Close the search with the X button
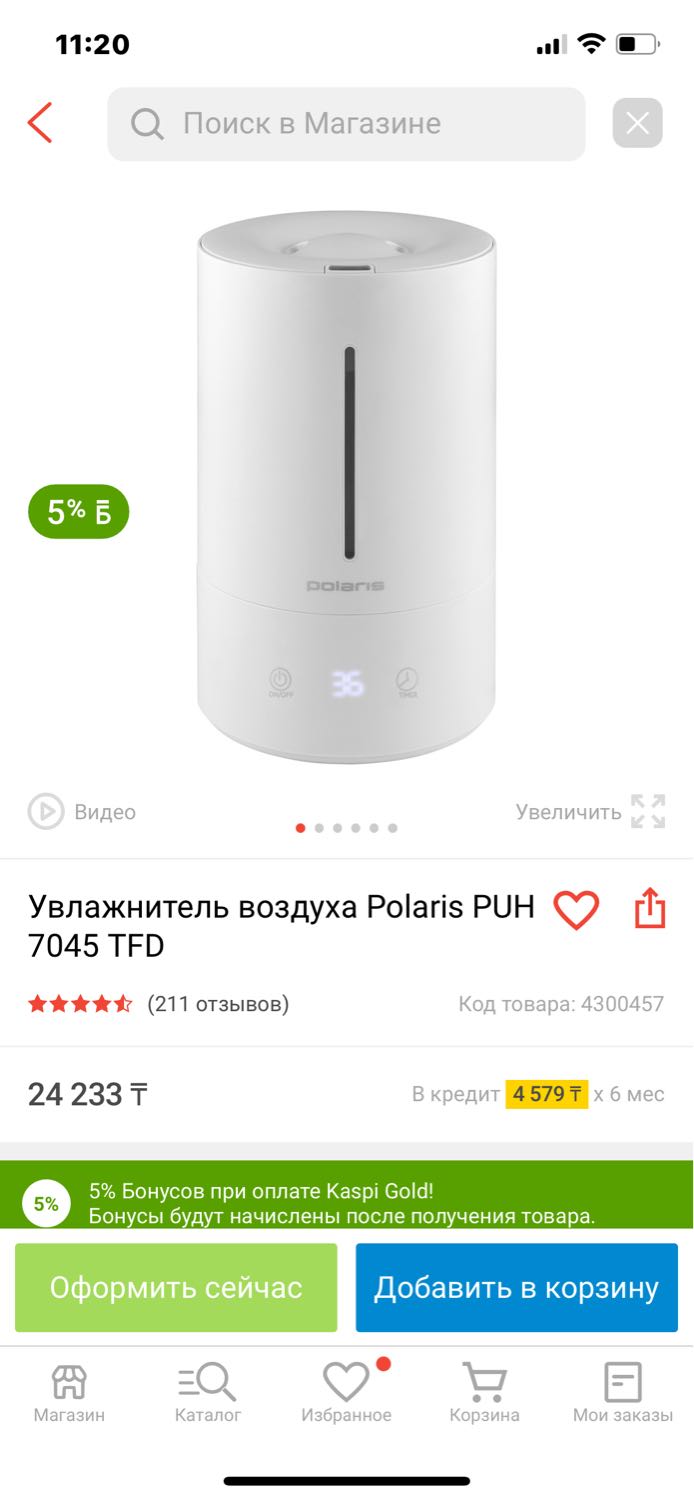The height and width of the screenshot is (1500, 694). pyautogui.click(x=637, y=124)
